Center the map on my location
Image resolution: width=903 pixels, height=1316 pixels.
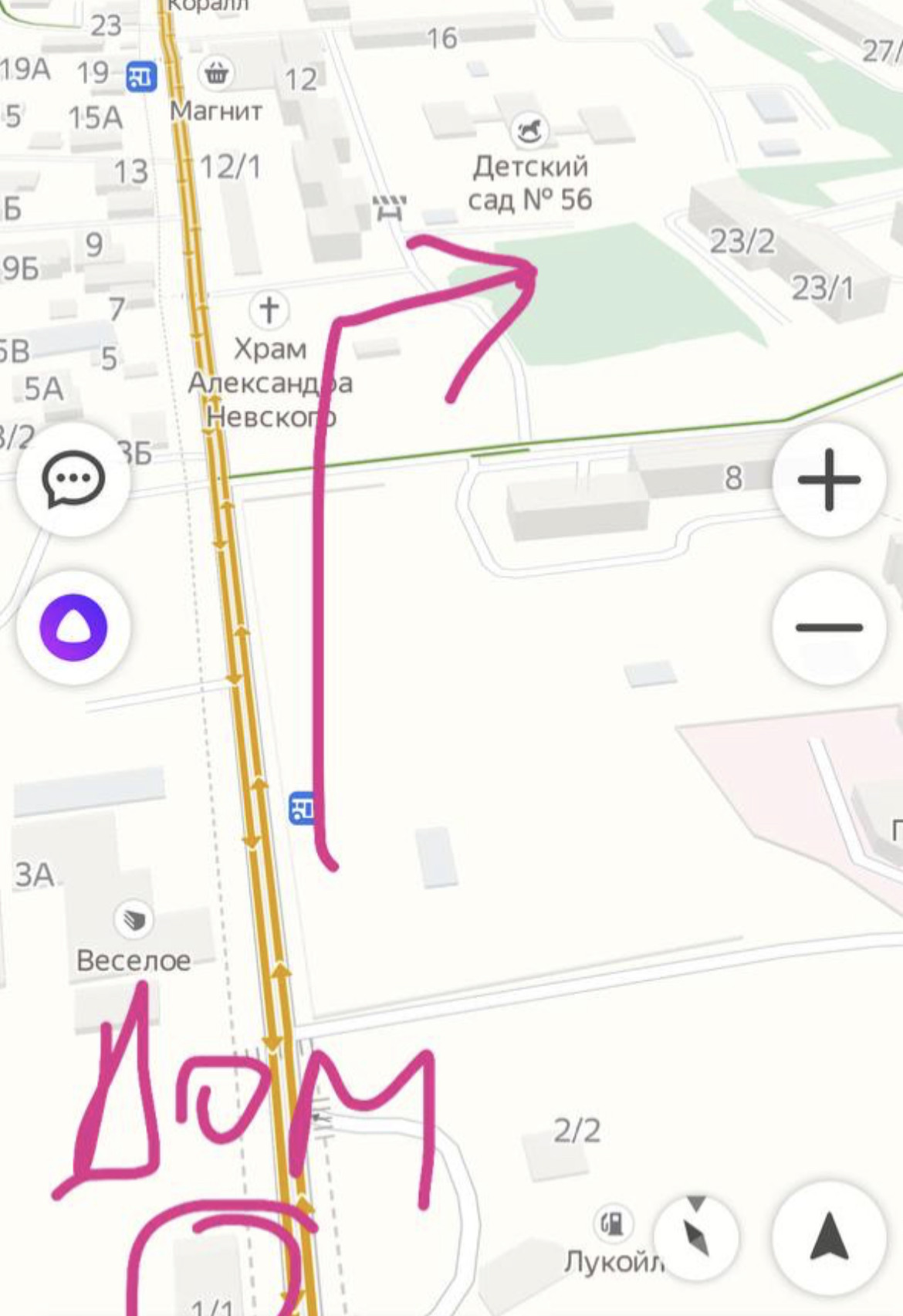829,1236
